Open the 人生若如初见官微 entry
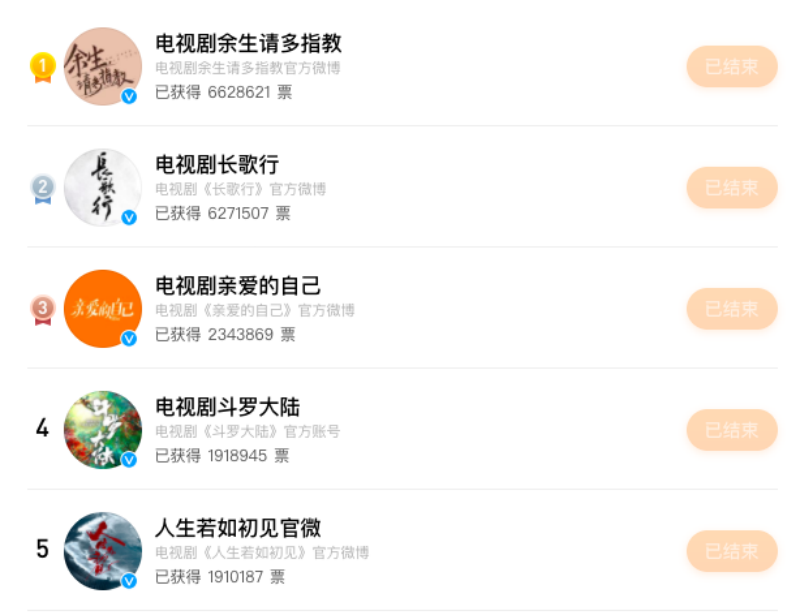 point(238,529)
